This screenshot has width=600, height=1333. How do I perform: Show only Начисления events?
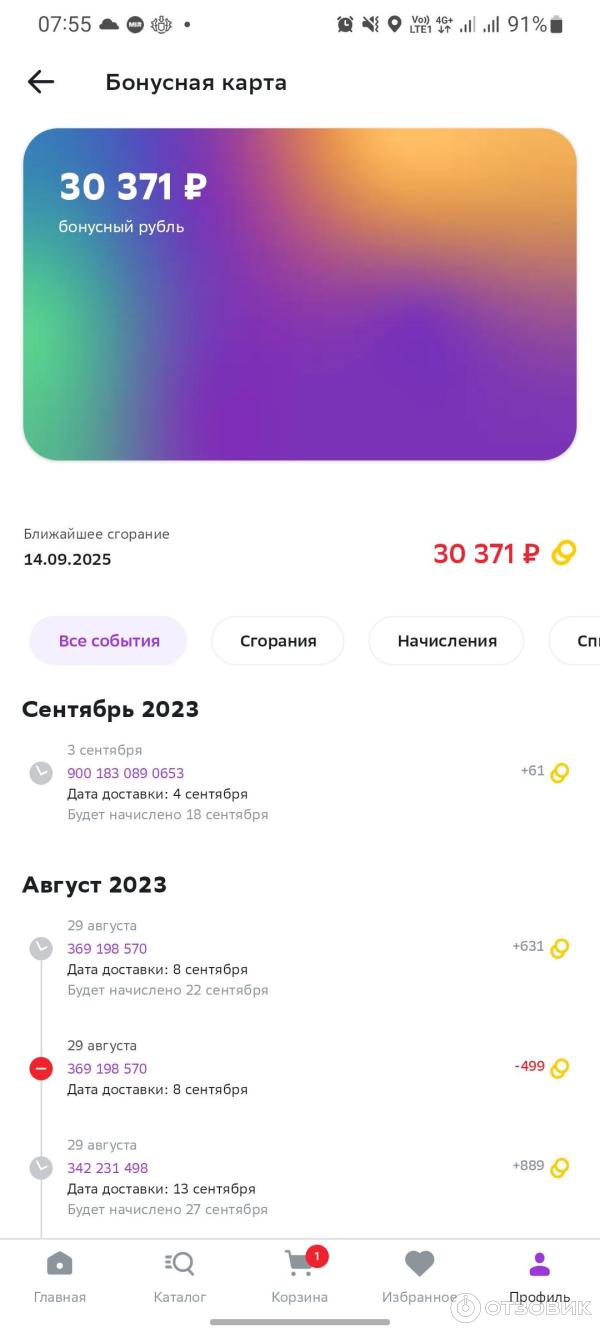click(x=446, y=641)
